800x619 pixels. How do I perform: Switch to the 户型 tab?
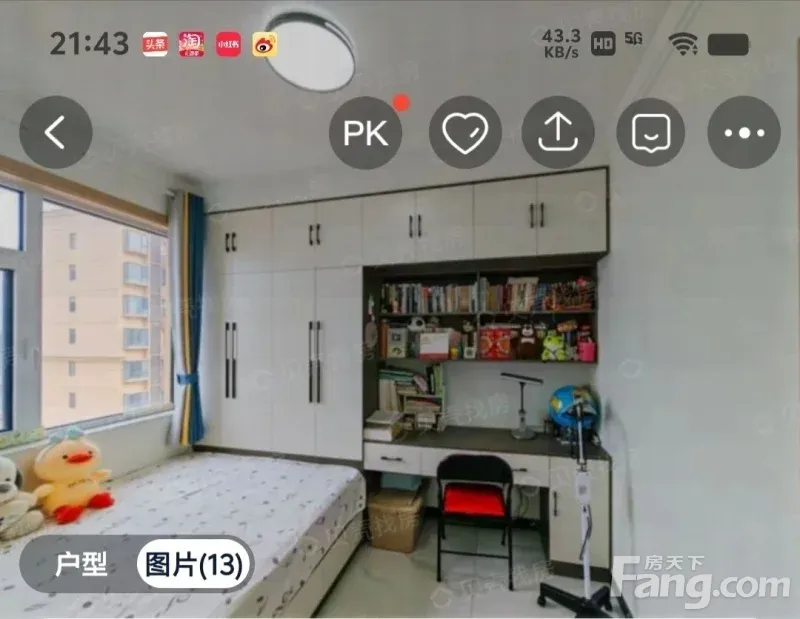(x=81, y=566)
